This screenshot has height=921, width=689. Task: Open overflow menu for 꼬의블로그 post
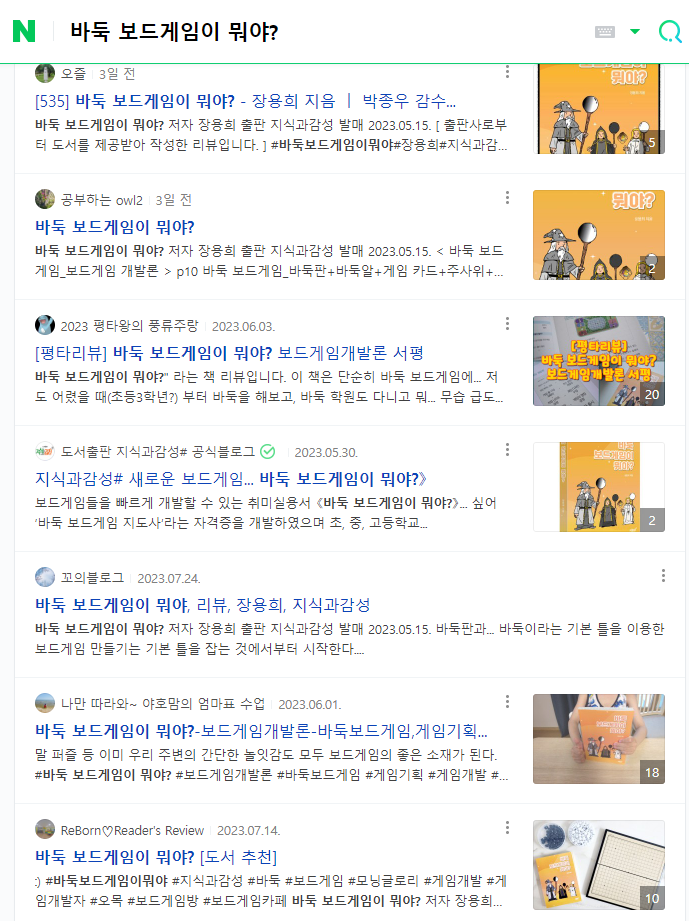click(663, 576)
